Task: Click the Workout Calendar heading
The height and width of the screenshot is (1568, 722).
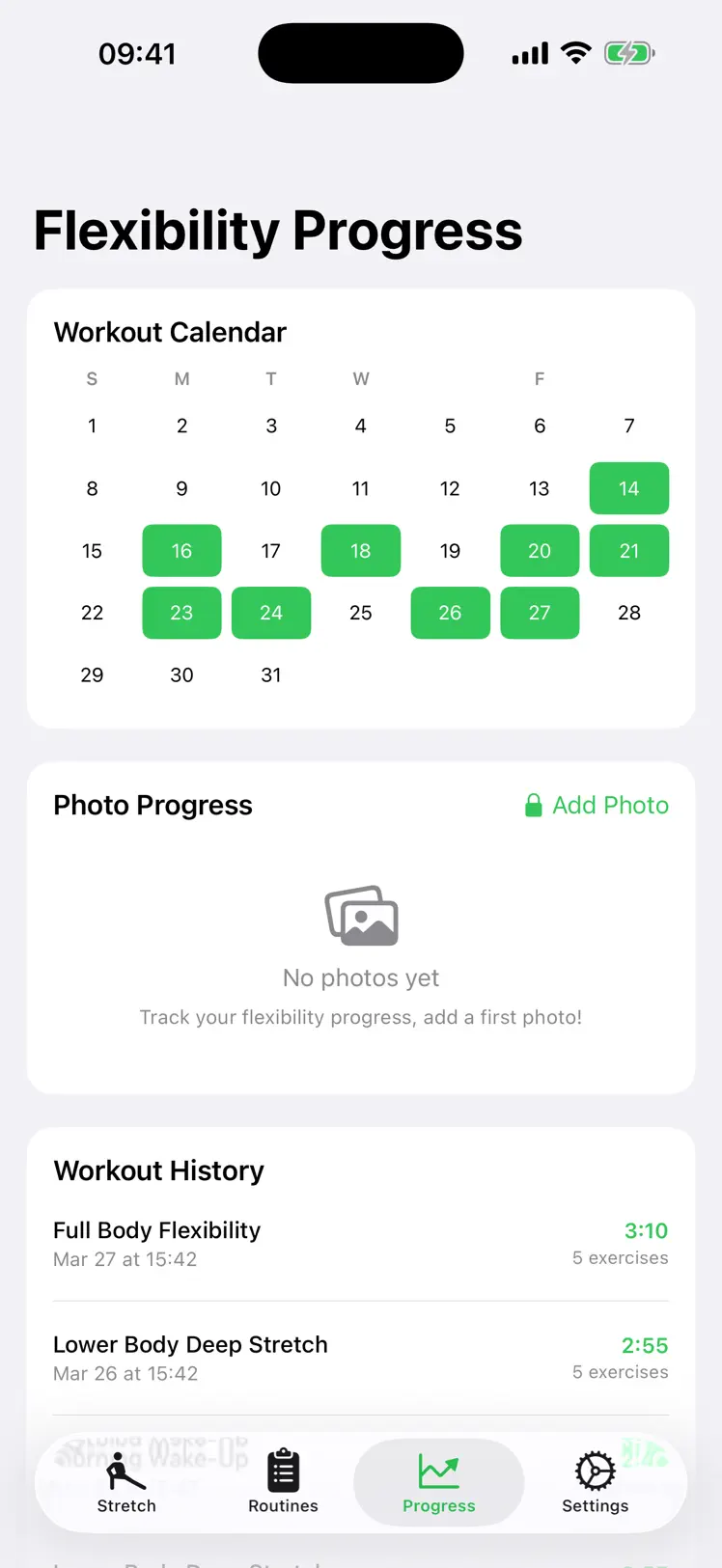Action: tap(170, 332)
